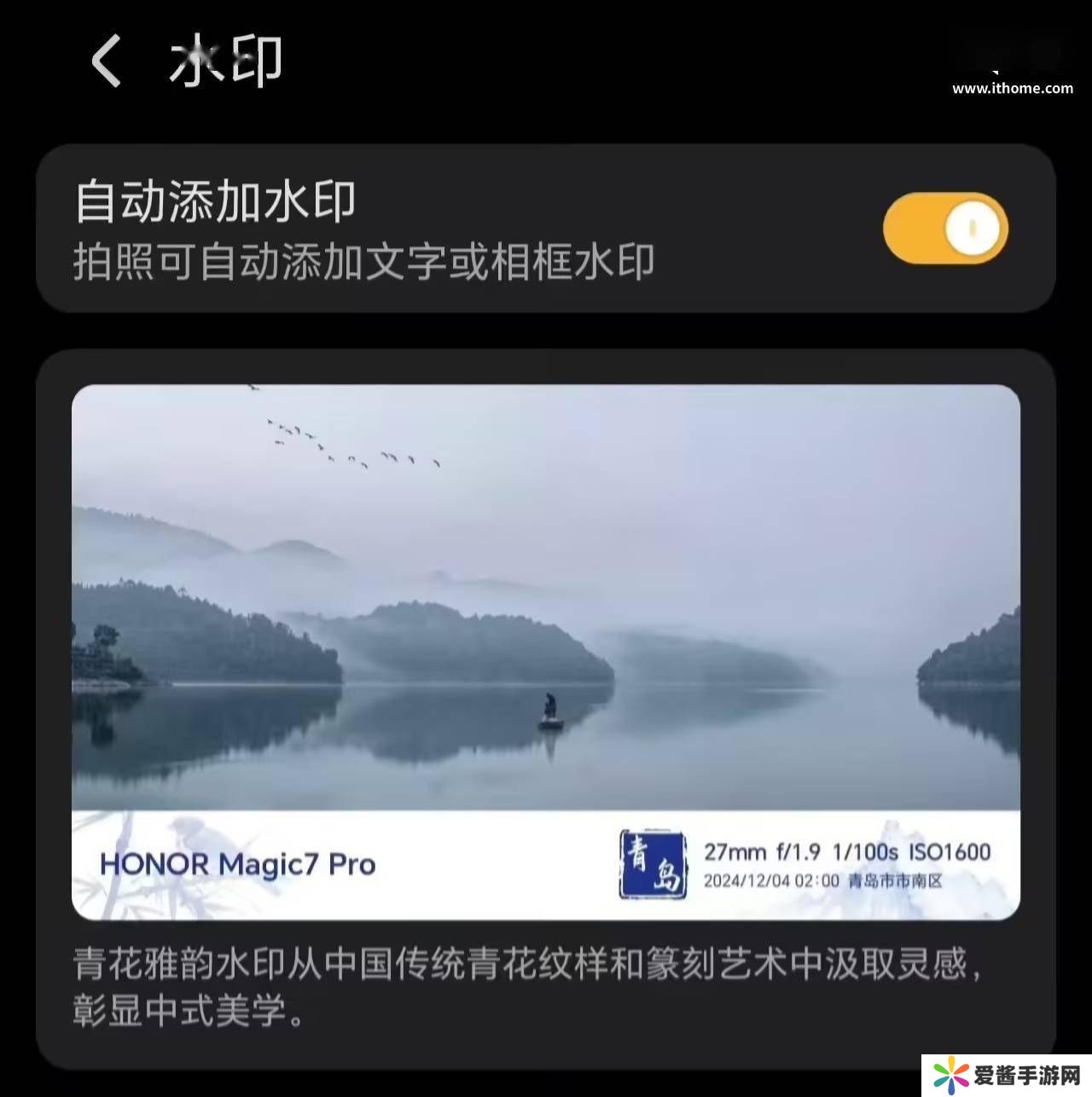This screenshot has height=1097, width=1092.
Task: Go back from the 水印 page
Action: click(106, 61)
